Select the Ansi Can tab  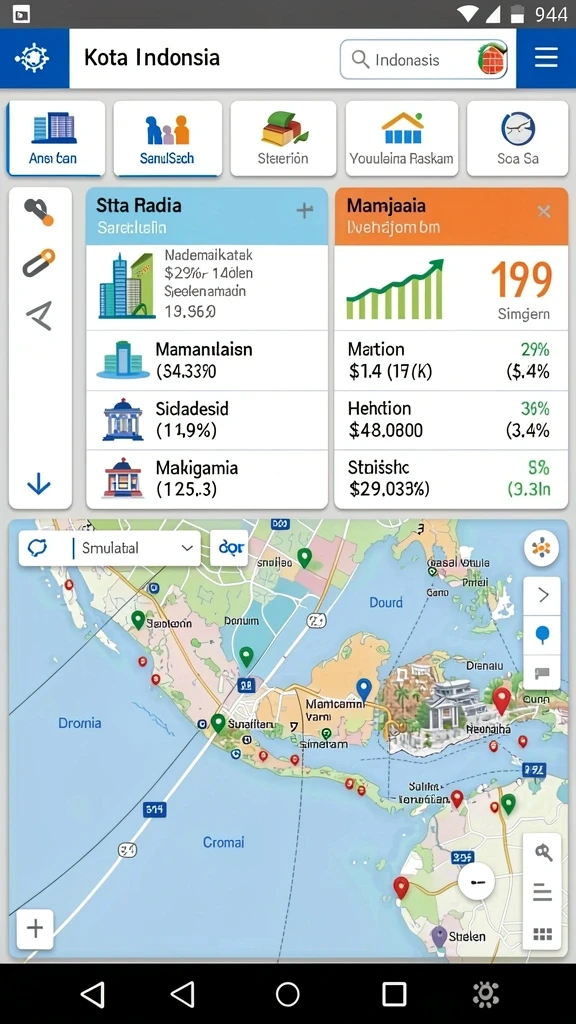click(56, 138)
